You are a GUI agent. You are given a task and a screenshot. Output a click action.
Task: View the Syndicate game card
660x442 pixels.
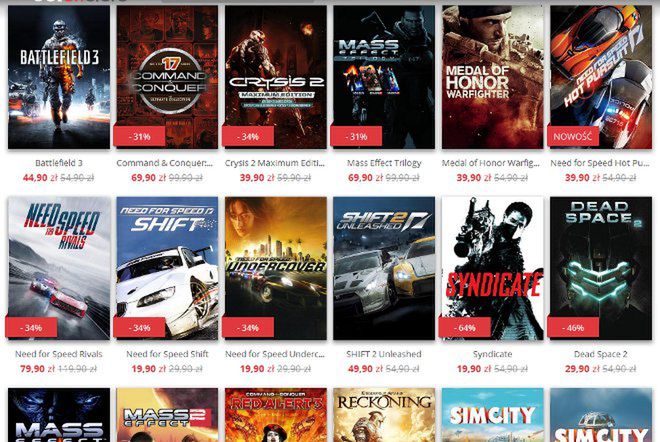click(492, 268)
